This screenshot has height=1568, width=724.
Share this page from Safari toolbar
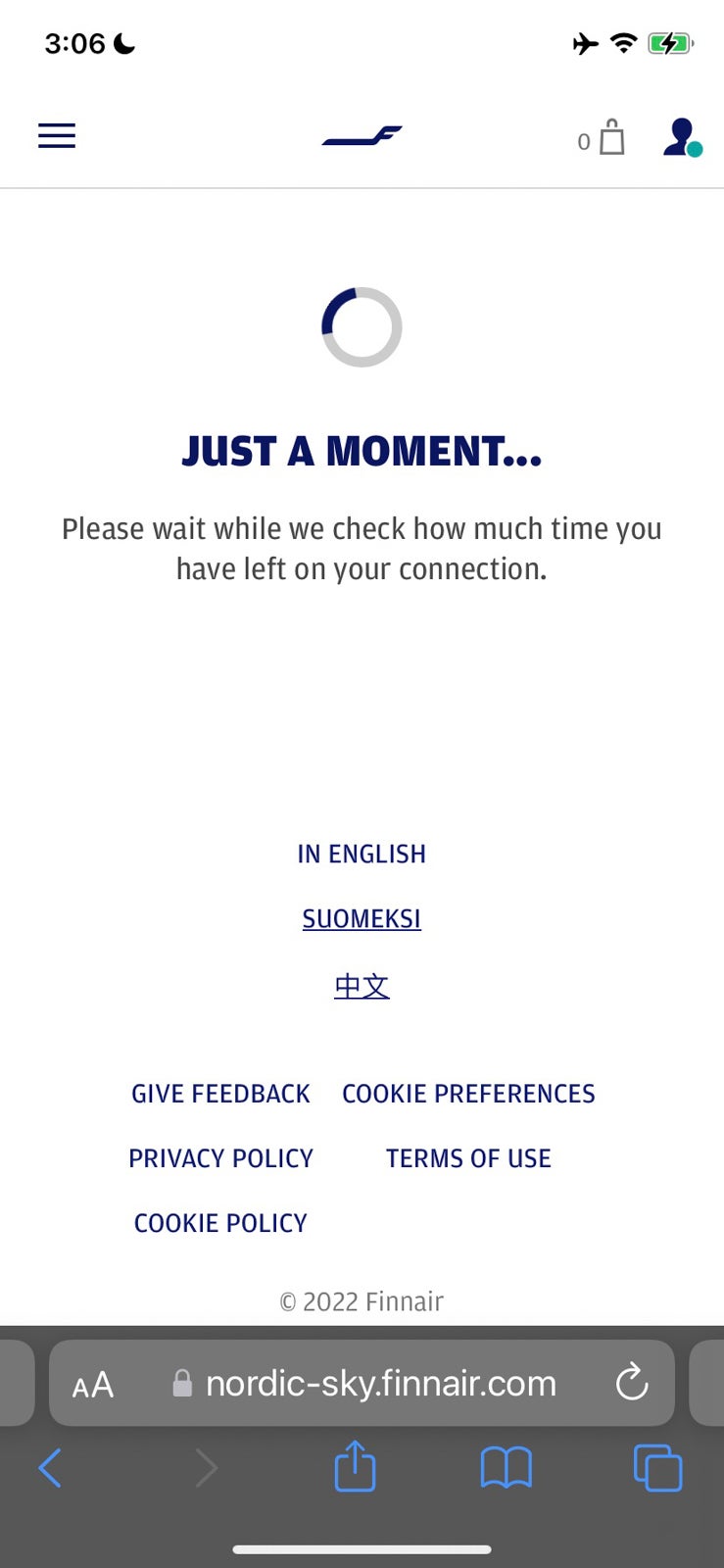[x=355, y=1467]
